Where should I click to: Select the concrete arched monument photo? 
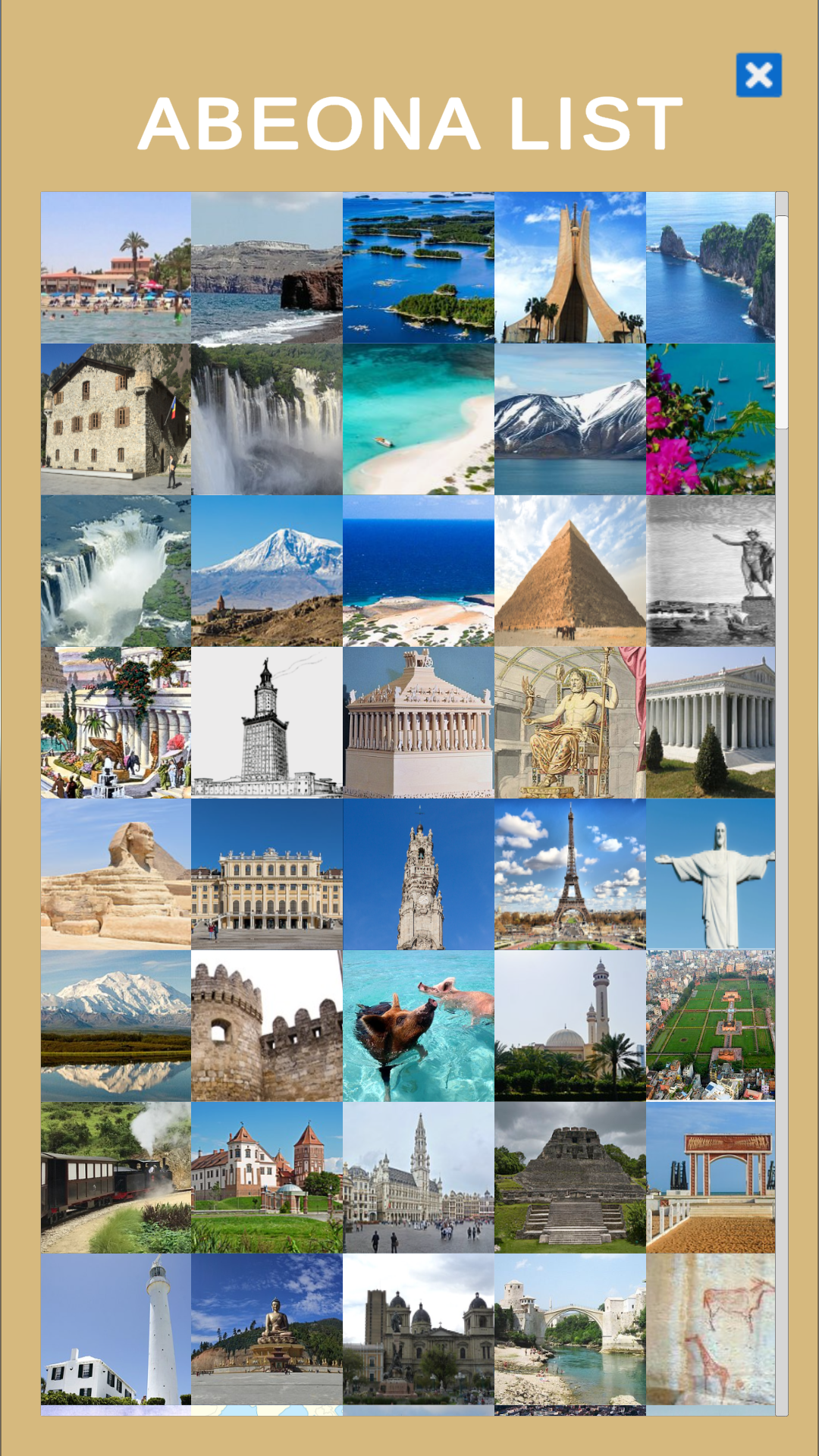(570, 267)
